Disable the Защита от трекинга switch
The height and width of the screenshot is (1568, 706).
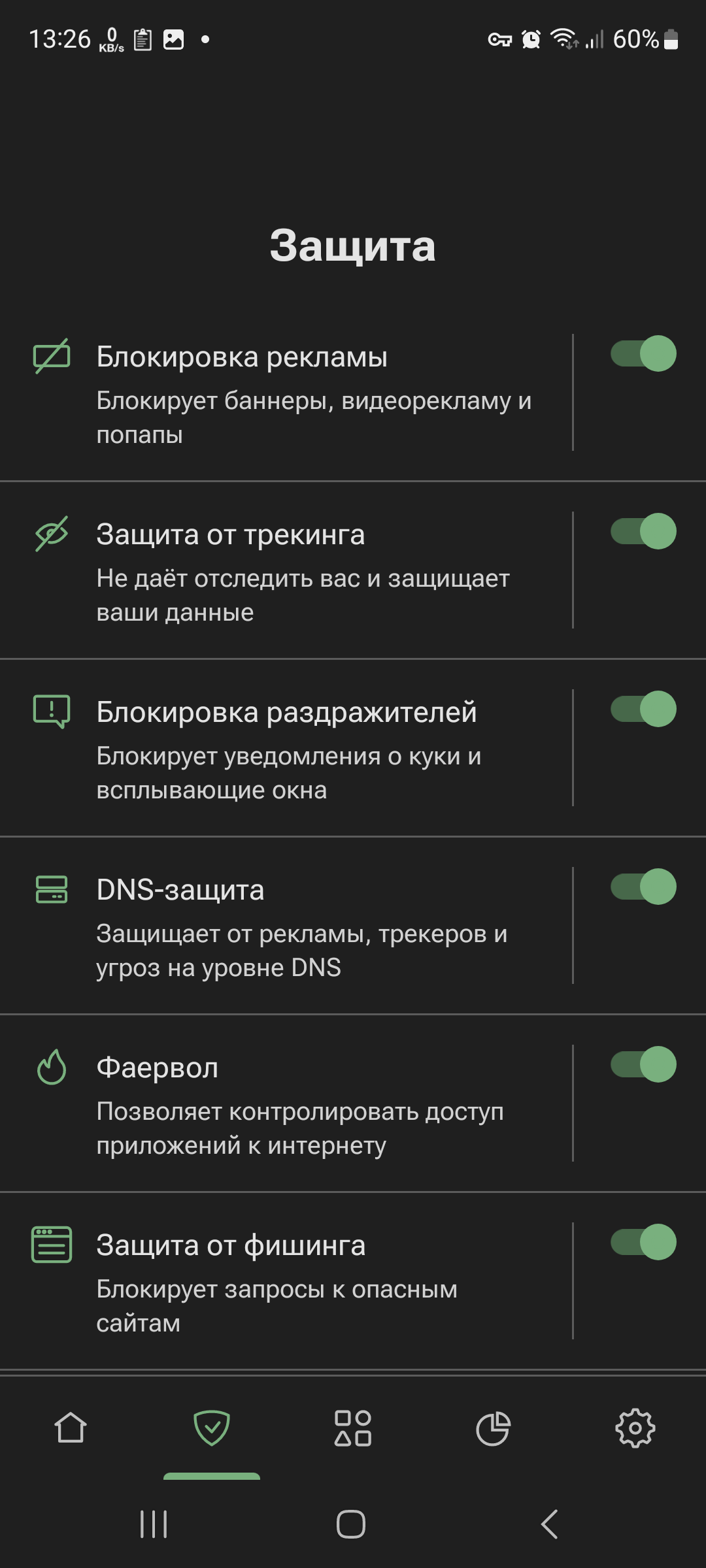[643, 531]
